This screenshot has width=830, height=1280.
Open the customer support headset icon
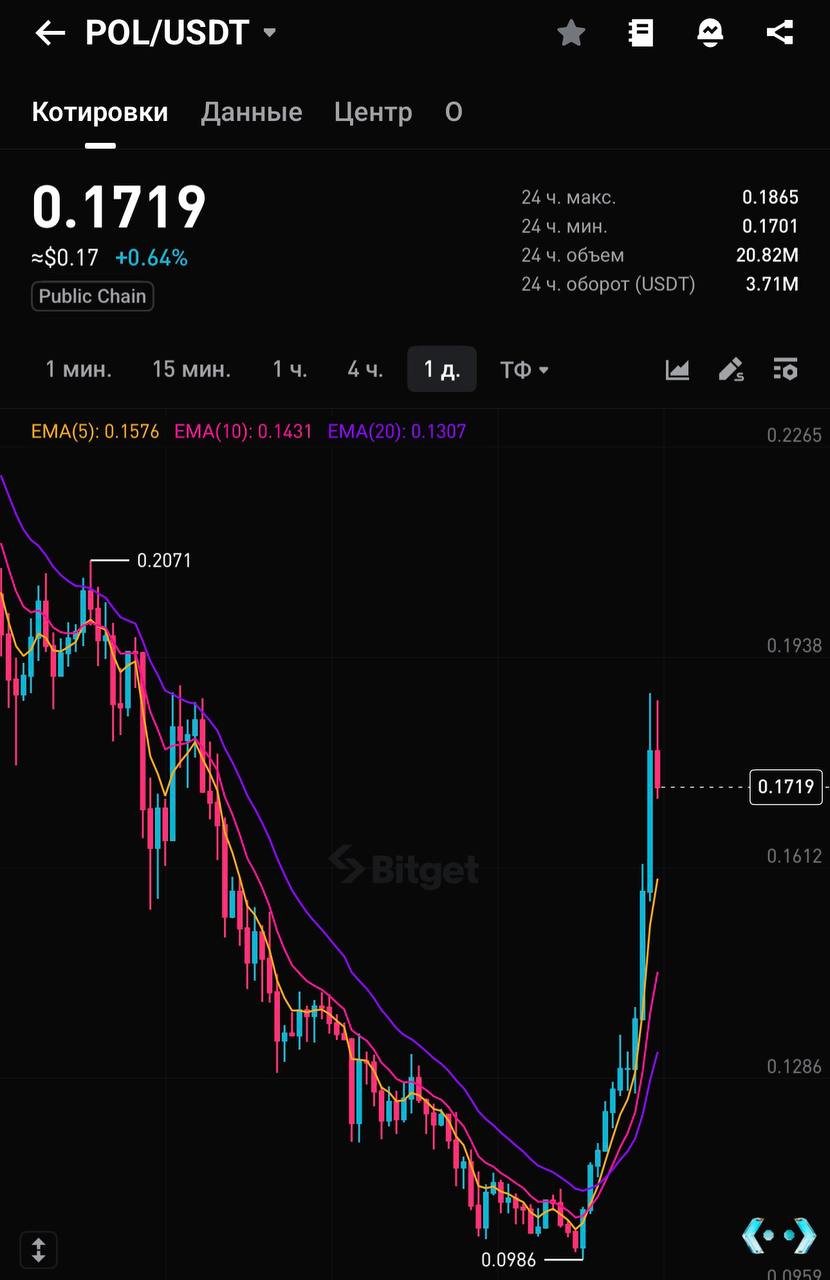[710, 33]
